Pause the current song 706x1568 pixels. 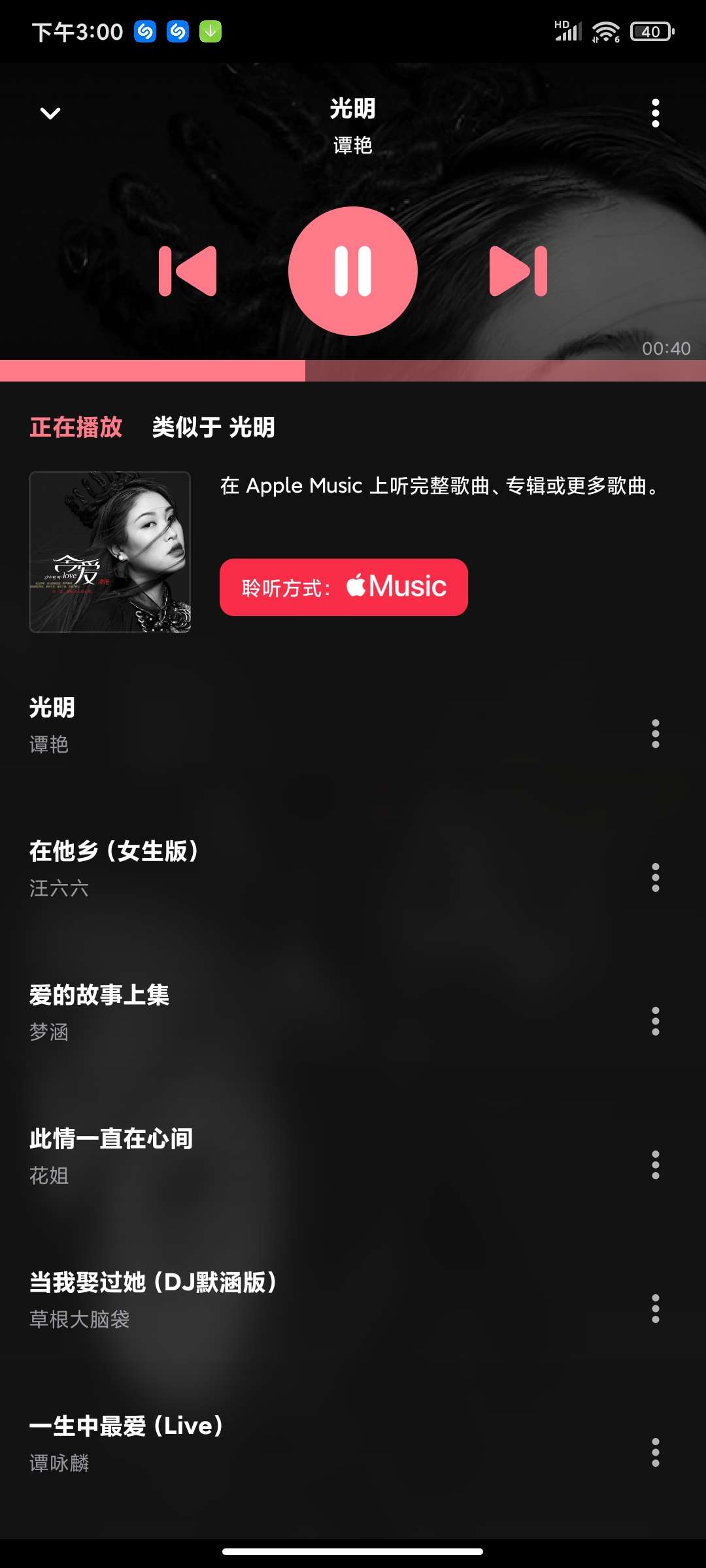353,271
